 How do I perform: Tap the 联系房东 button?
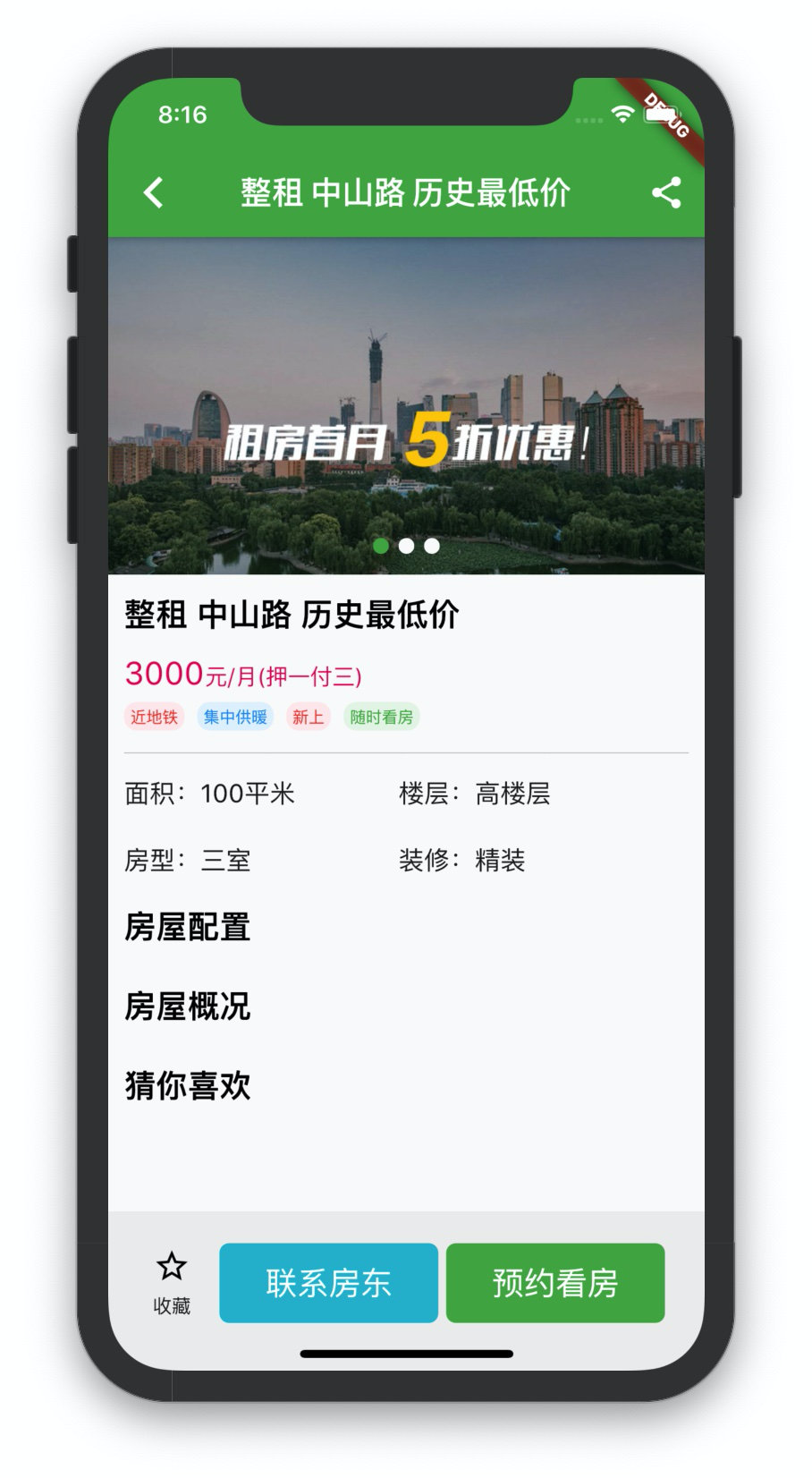pos(328,1282)
